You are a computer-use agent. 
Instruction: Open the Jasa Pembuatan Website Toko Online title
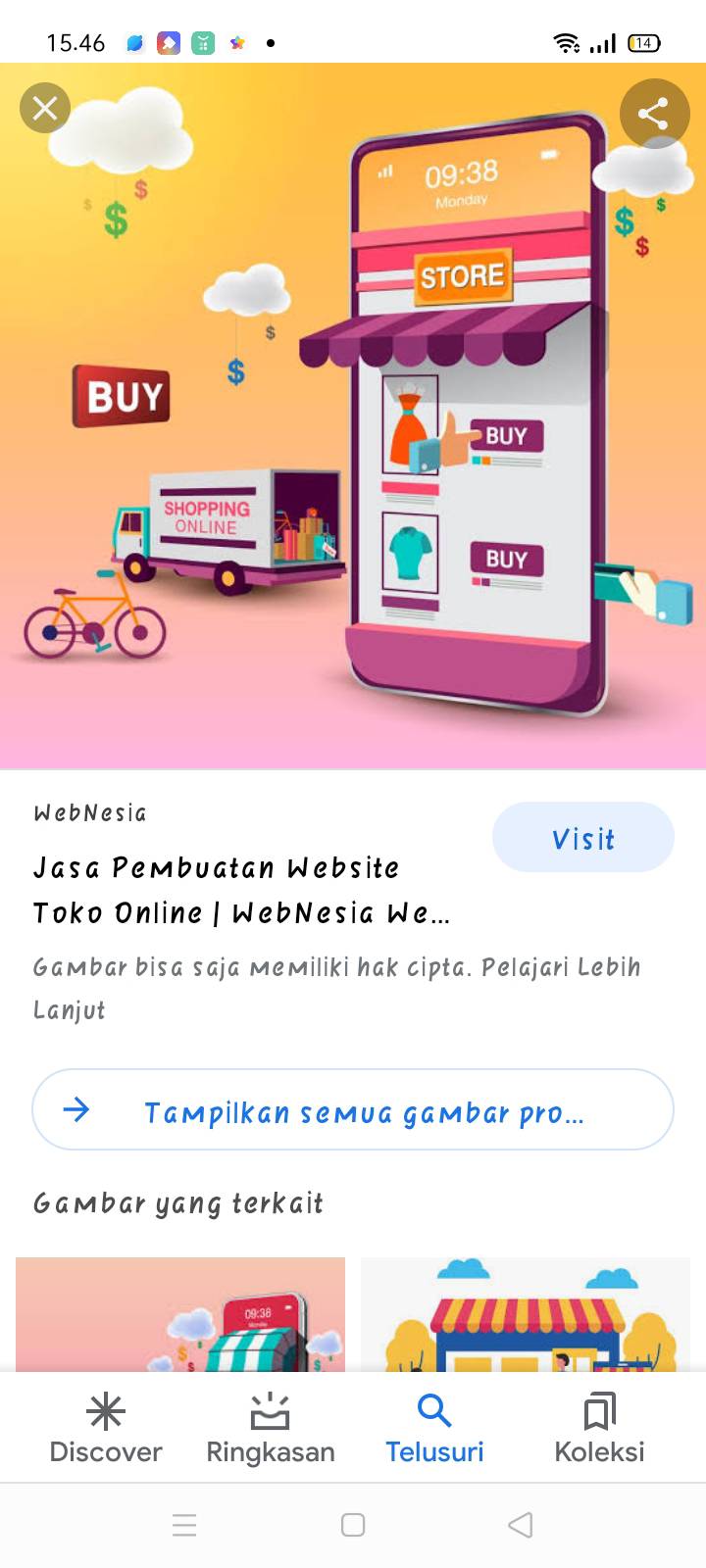point(241,891)
